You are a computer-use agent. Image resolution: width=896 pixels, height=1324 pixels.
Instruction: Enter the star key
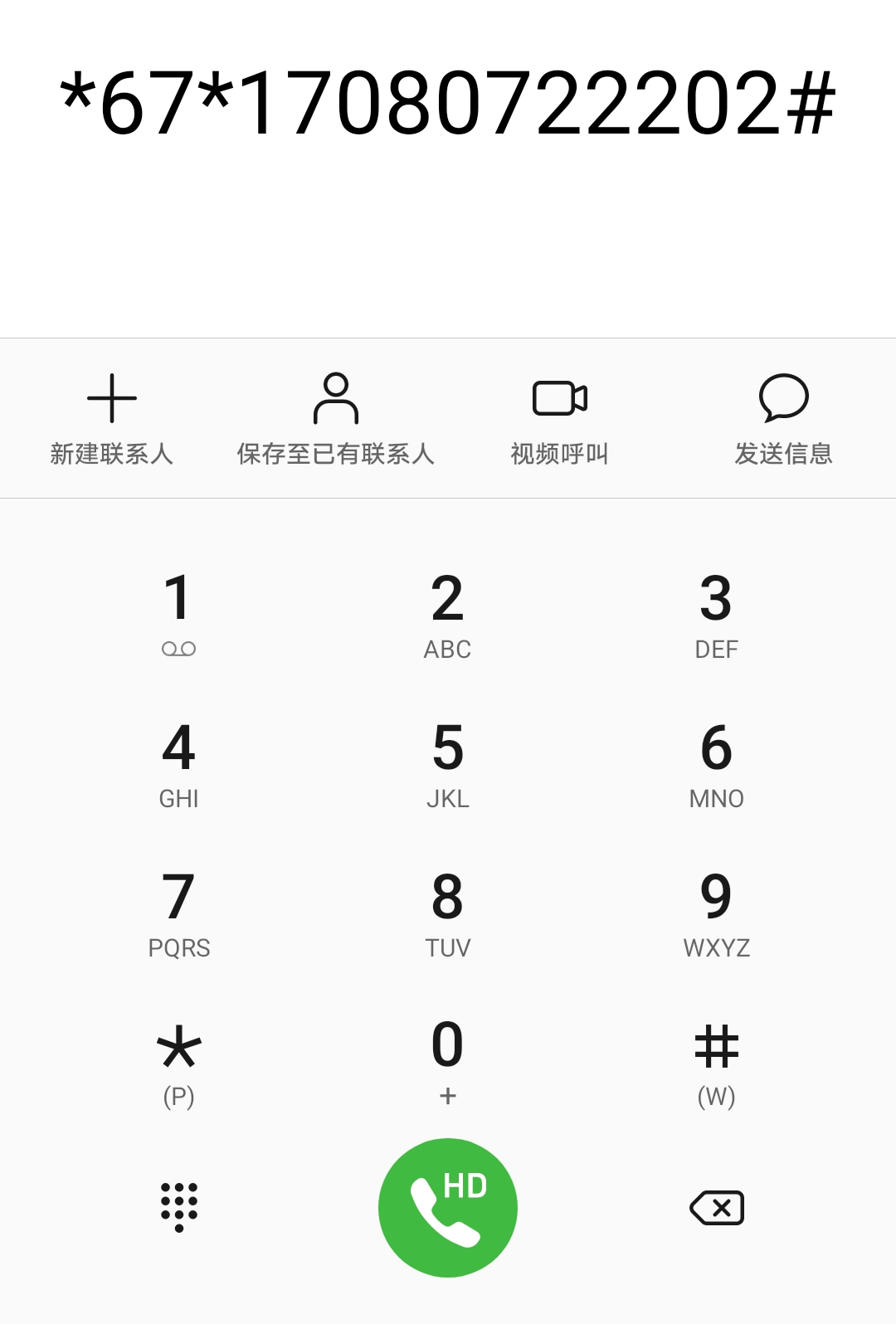coord(179,1060)
